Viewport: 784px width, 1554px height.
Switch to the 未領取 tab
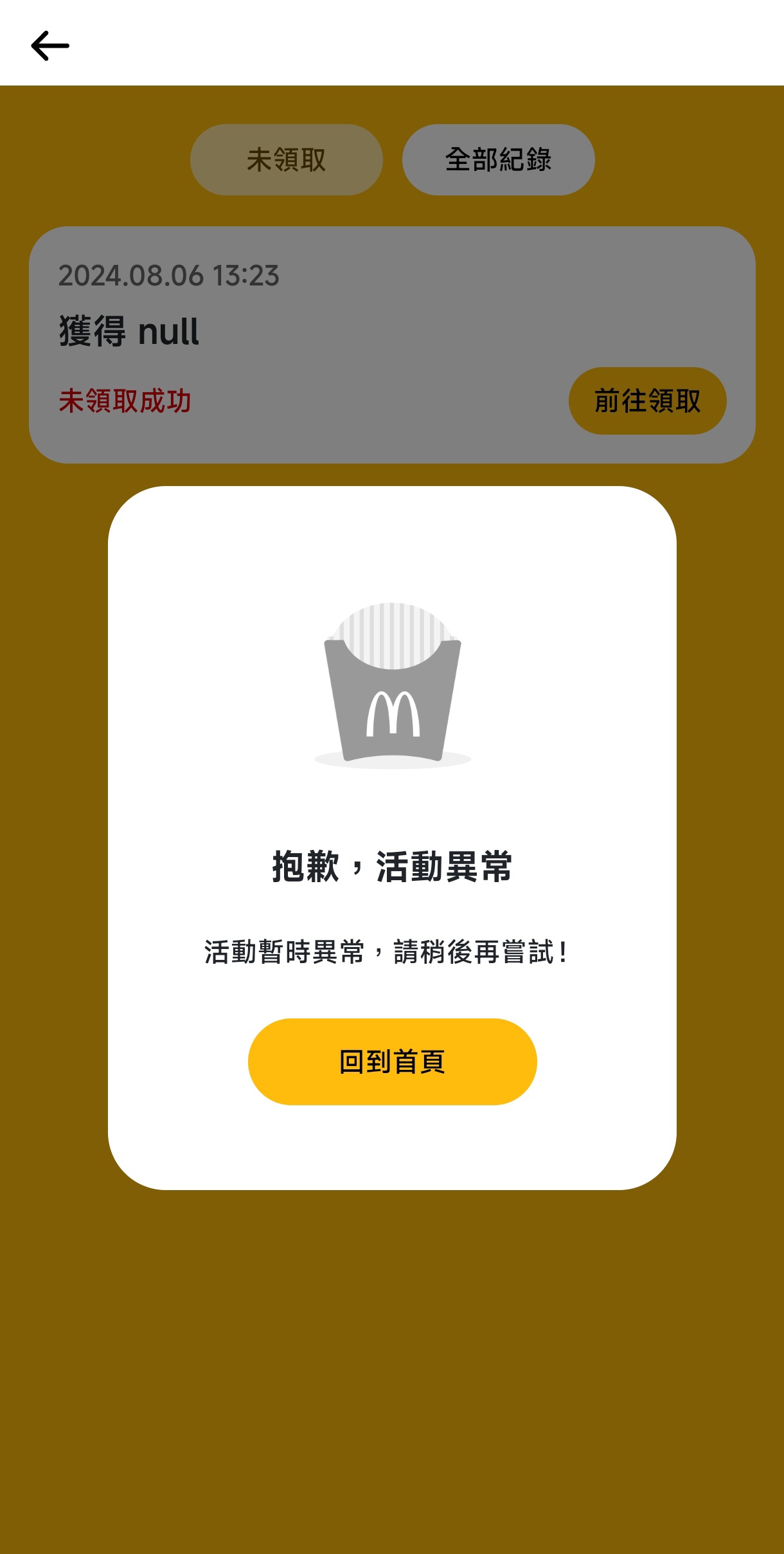point(287,159)
